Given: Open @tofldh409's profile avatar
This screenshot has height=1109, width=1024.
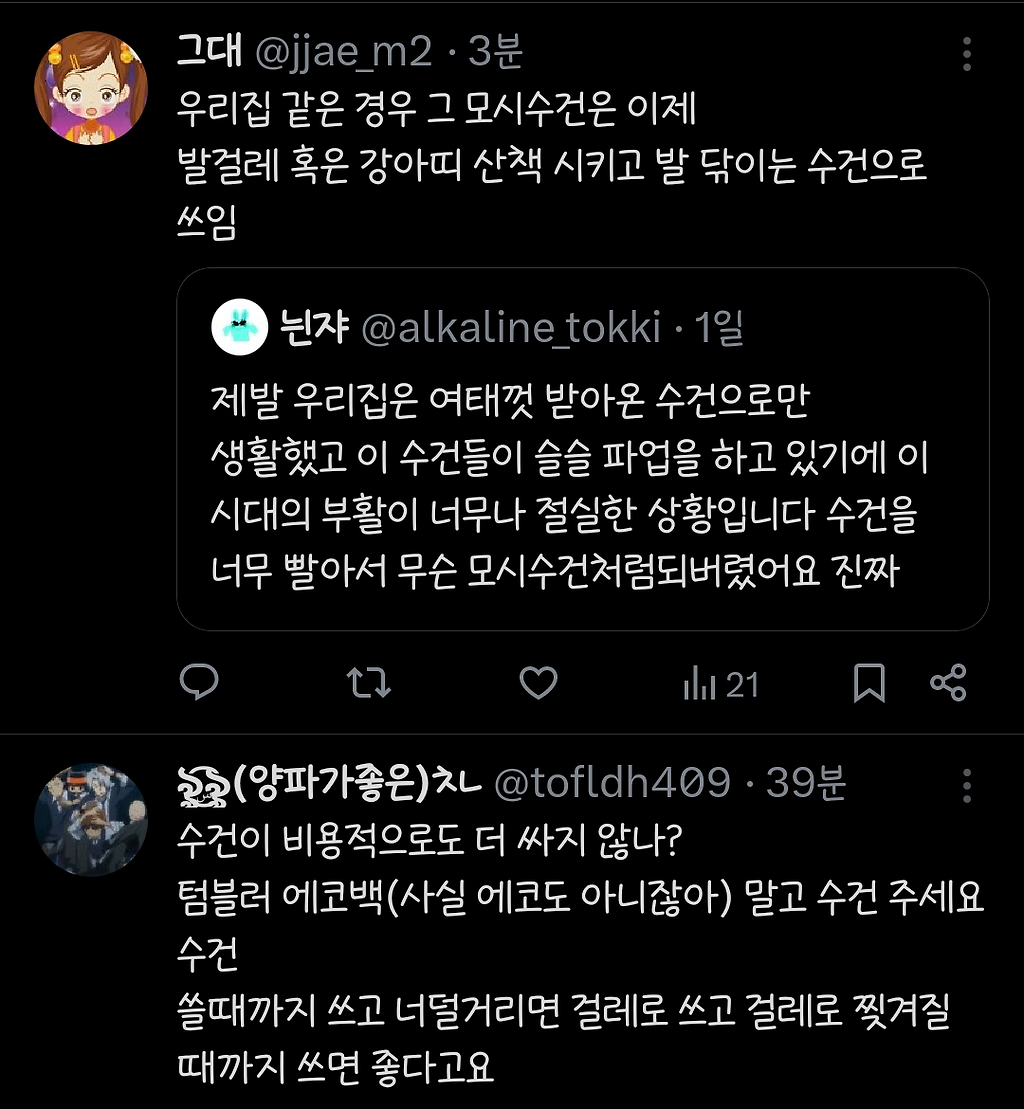Looking at the screenshot, I should [91, 818].
